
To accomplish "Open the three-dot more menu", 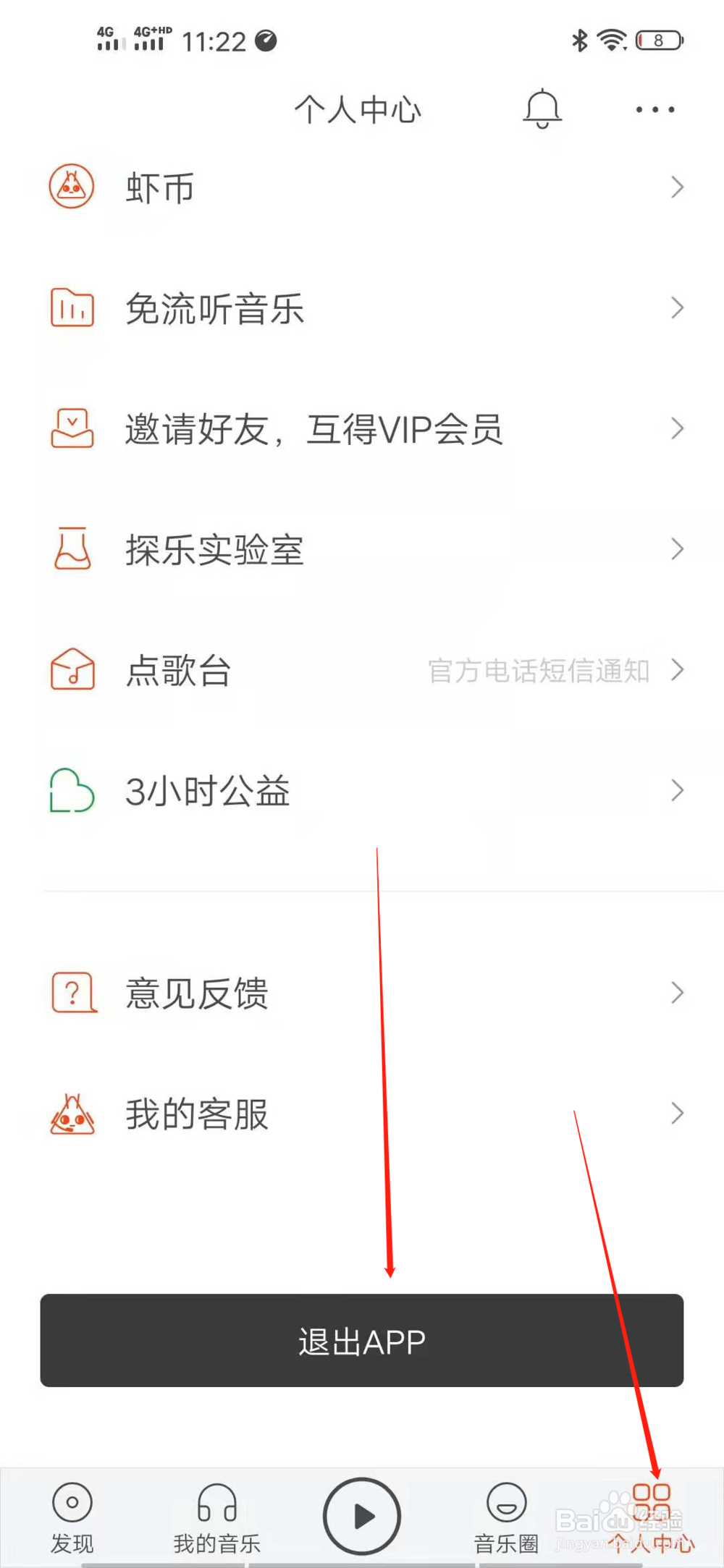I will coord(654,109).
